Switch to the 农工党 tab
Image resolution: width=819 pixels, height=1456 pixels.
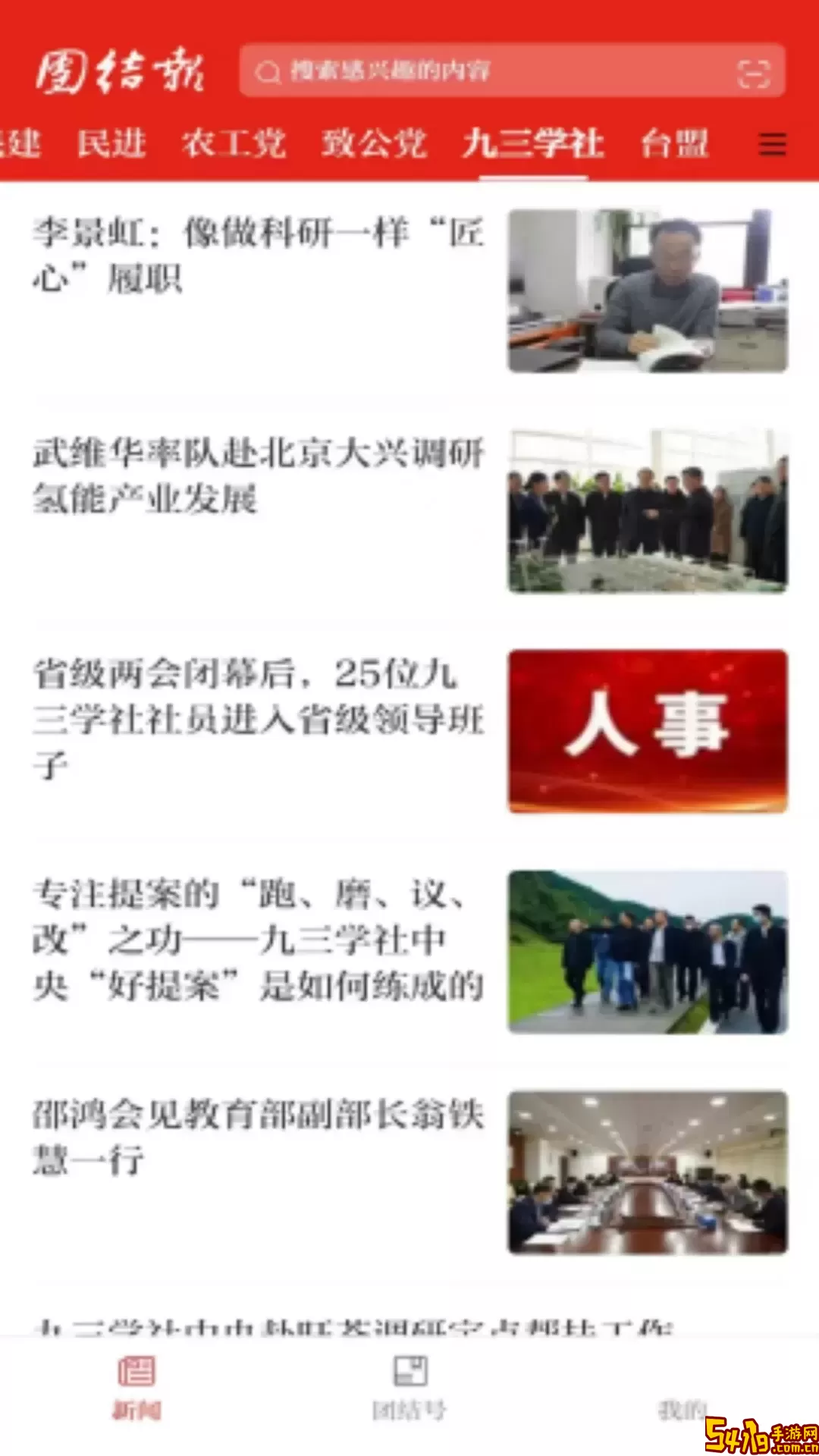point(234,143)
